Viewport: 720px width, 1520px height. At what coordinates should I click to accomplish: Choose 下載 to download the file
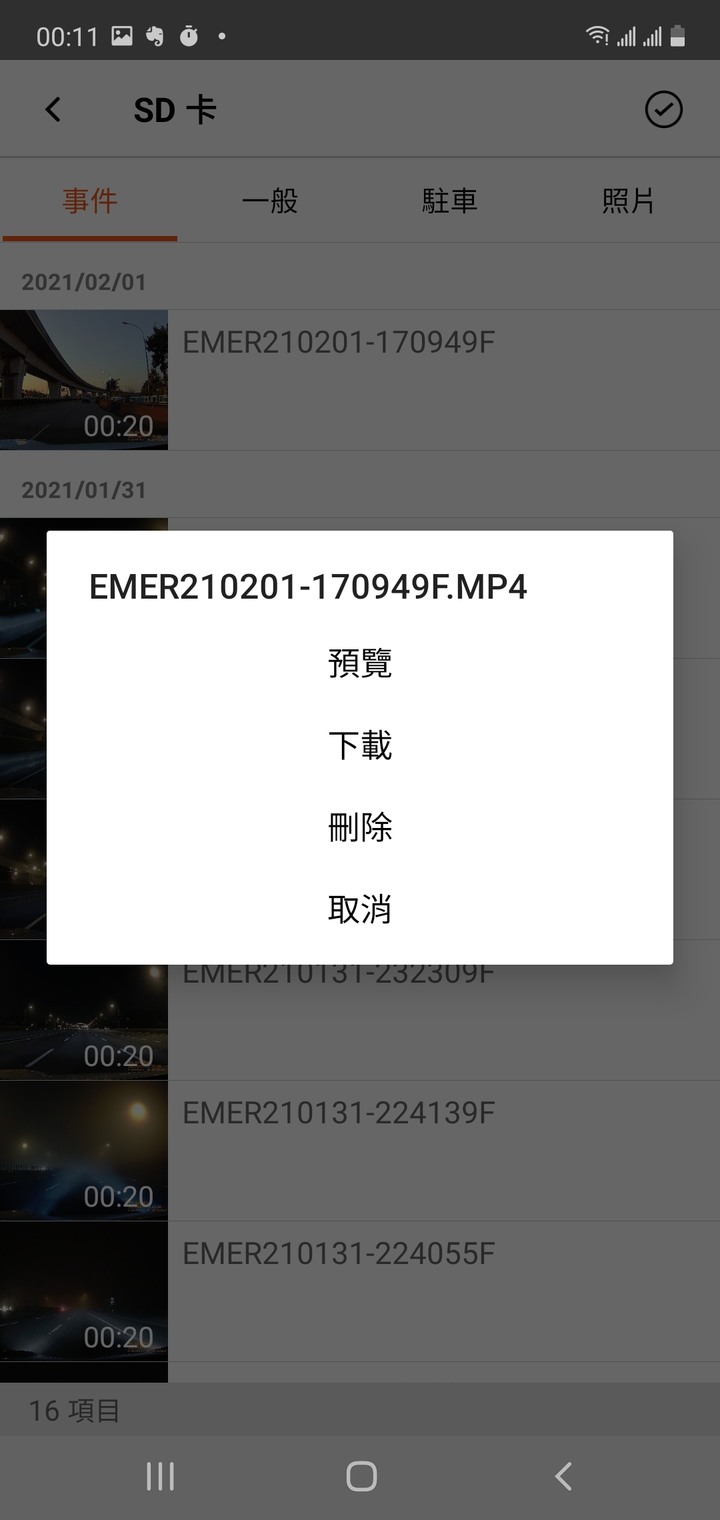(360, 745)
